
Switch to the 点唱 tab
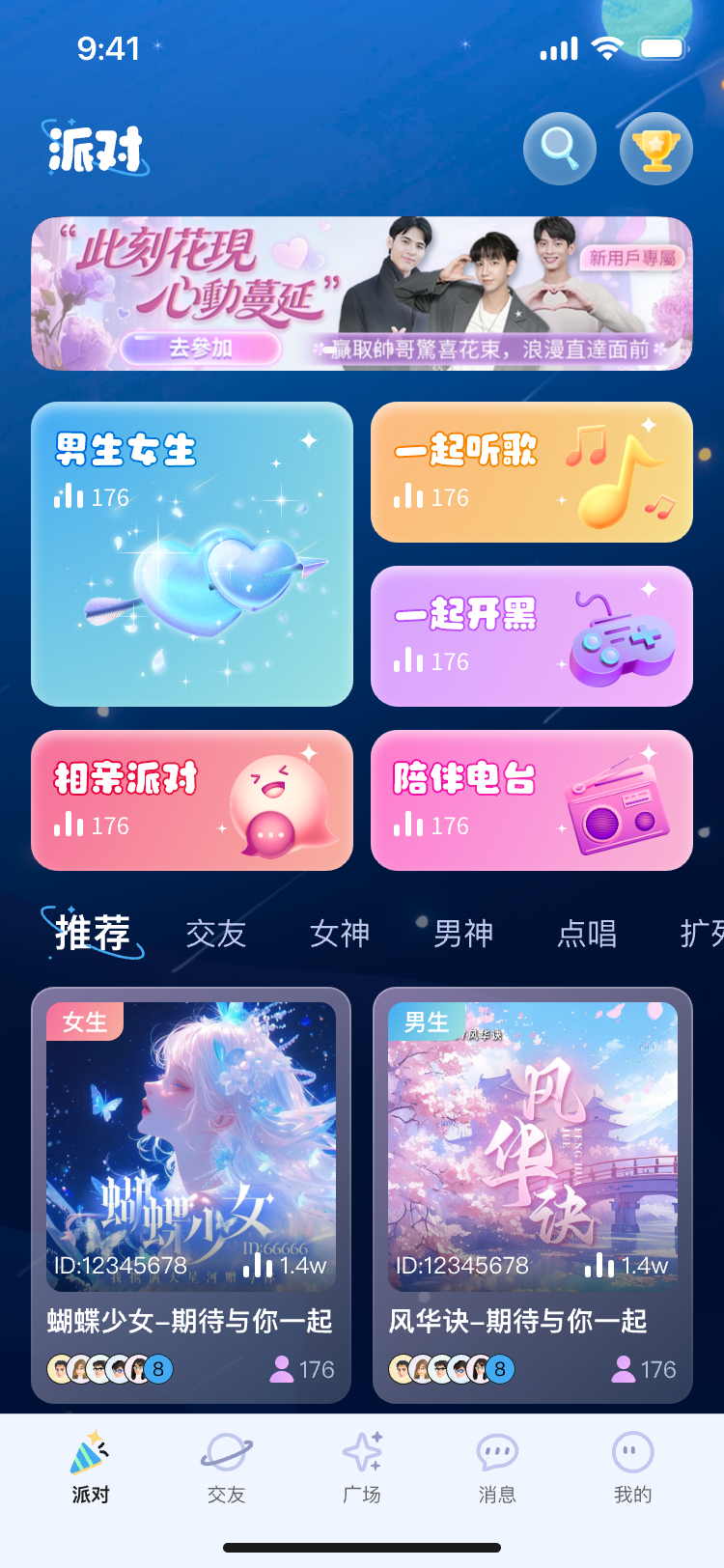click(588, 933)
